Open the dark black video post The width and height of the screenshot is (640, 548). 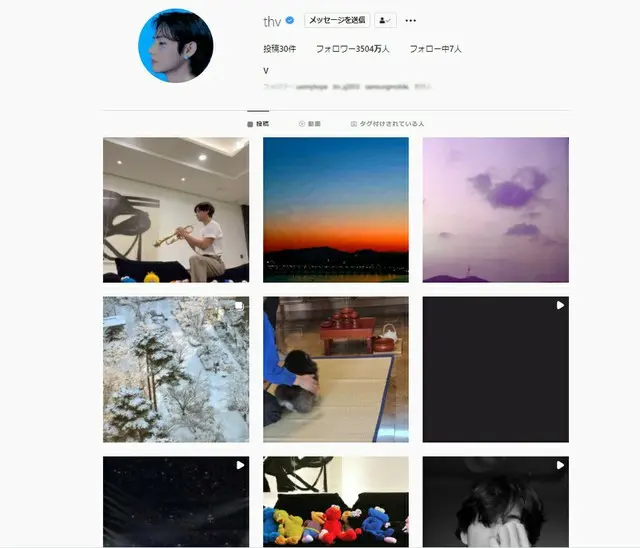pyautogui.click(x=495, y=369)
